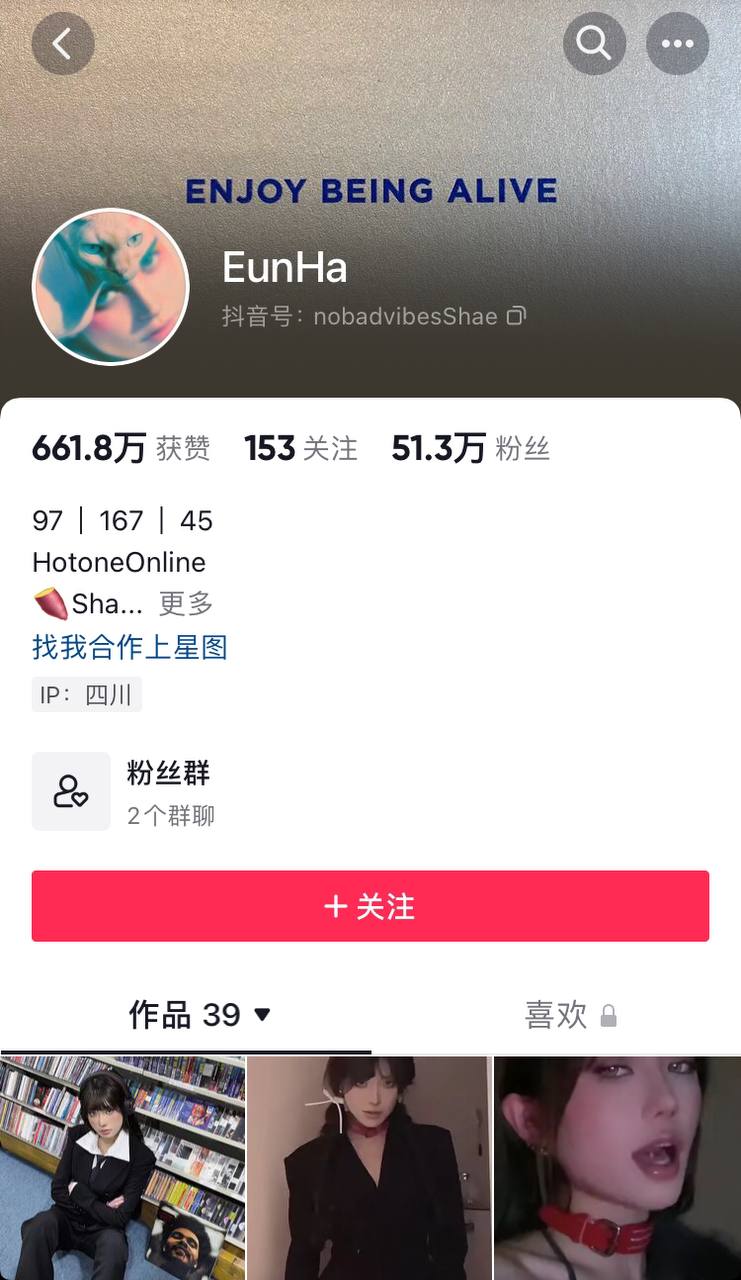Viewport: 741px width, 1280px height.
Task: View the 153 关注 following list
Action: tap(300, 449)
